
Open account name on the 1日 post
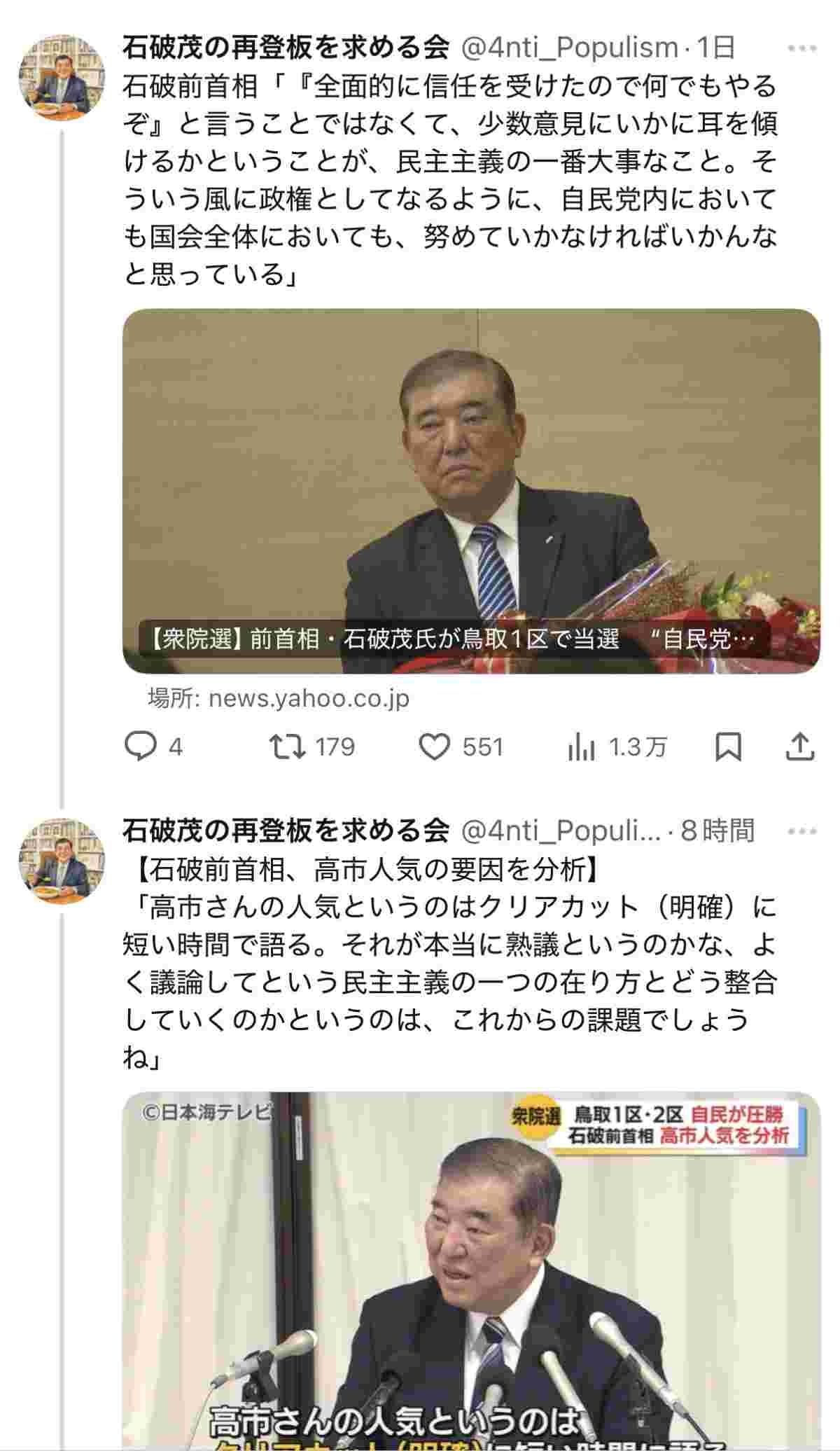[x=286, y=48]
